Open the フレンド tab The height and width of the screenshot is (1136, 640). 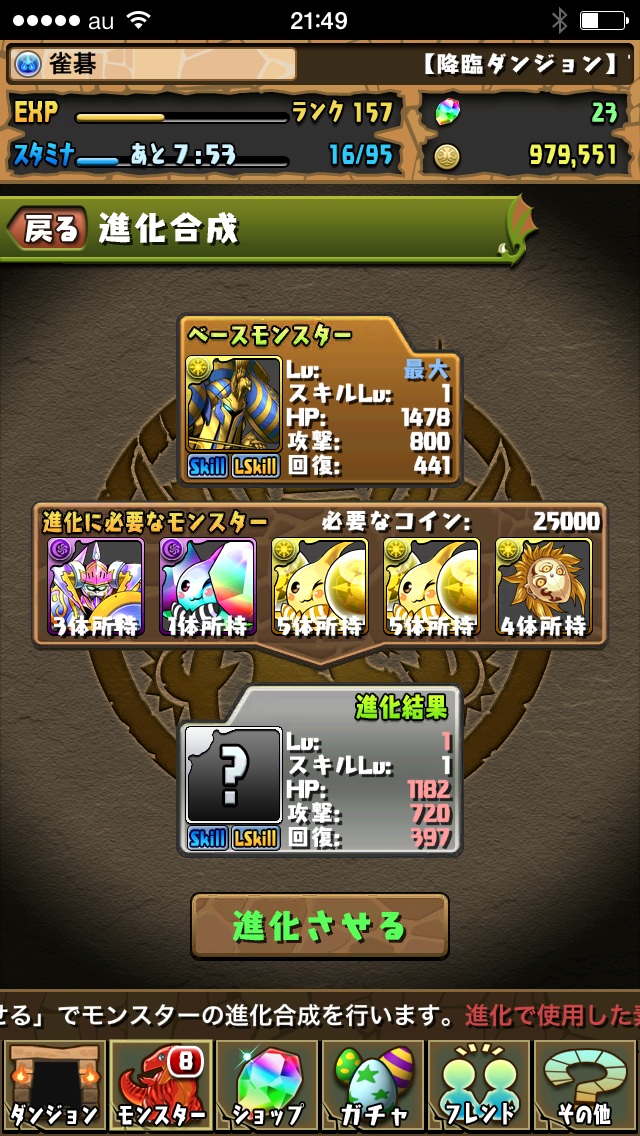479,1086
